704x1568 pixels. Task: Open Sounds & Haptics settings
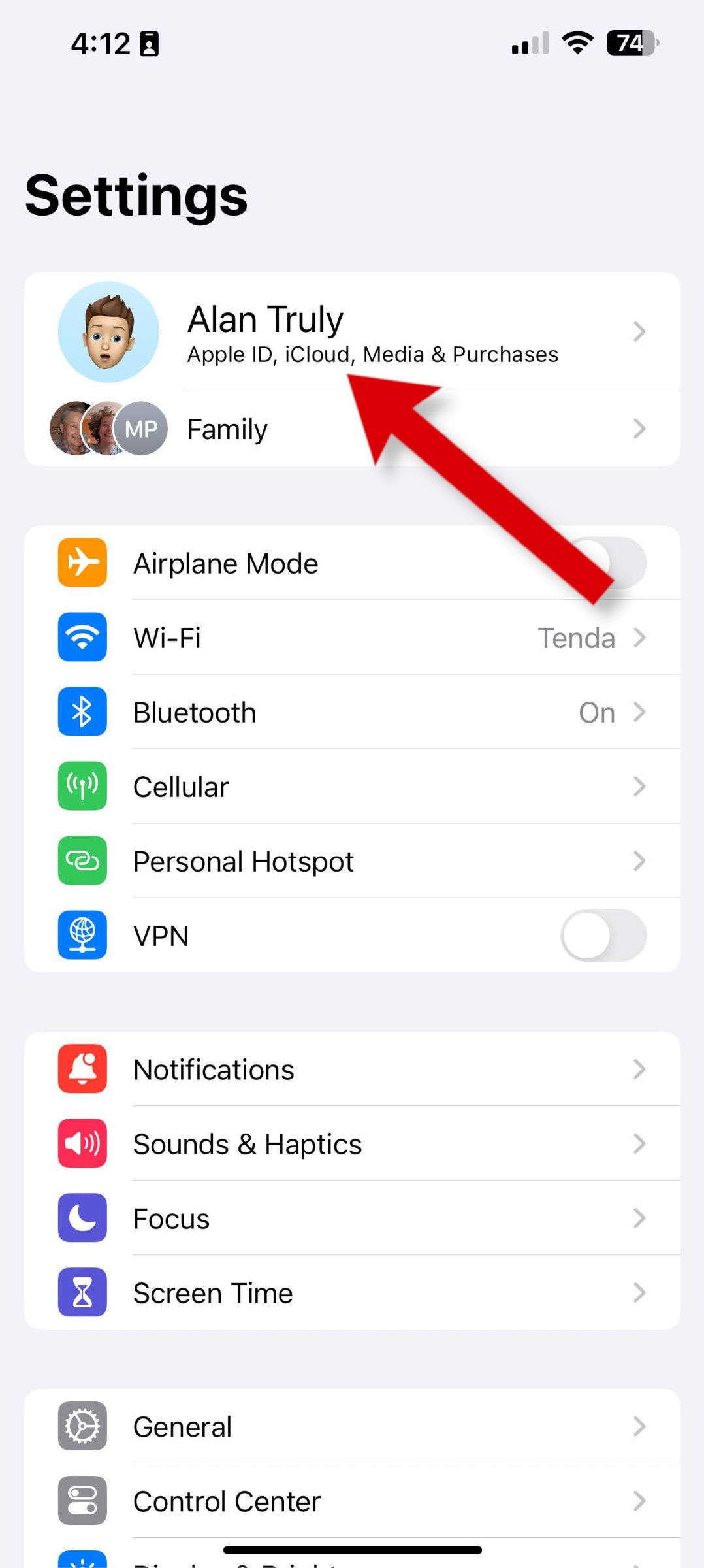tap(353, 1144)
